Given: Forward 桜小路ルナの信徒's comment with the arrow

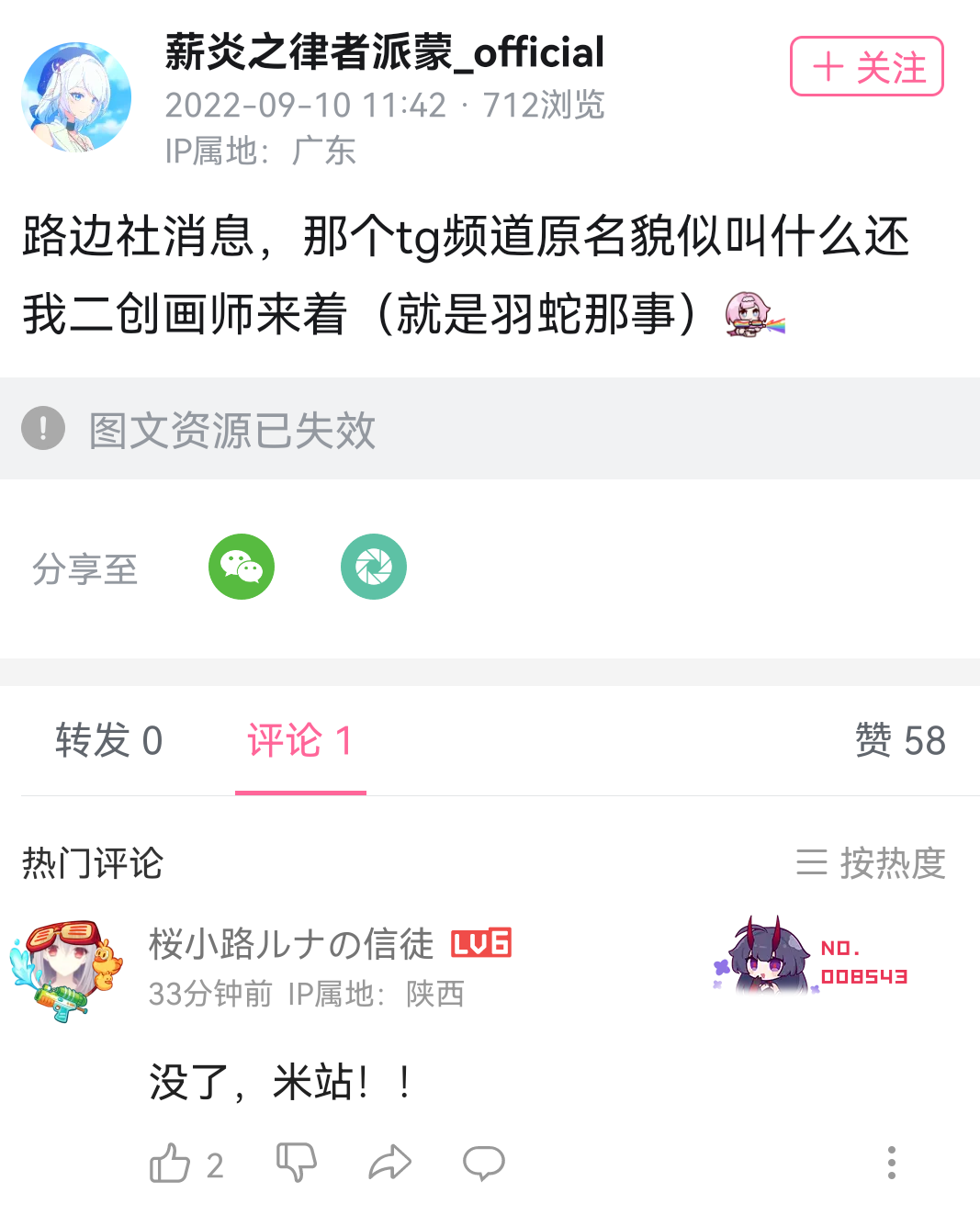Looking at the screenshot, I should (x=389, y=1162).
